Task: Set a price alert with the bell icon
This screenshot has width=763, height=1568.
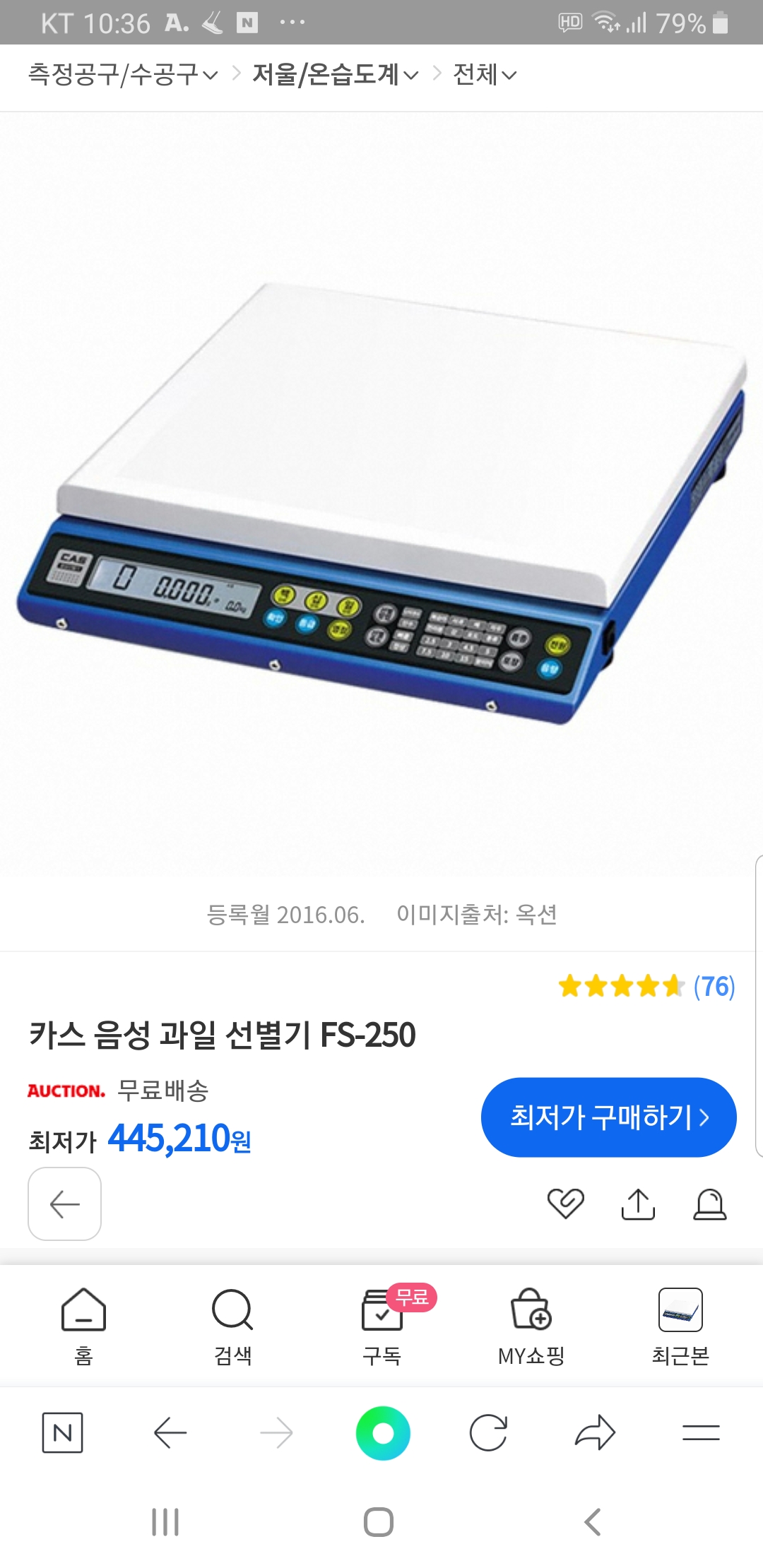Action: pos(709,1204)
